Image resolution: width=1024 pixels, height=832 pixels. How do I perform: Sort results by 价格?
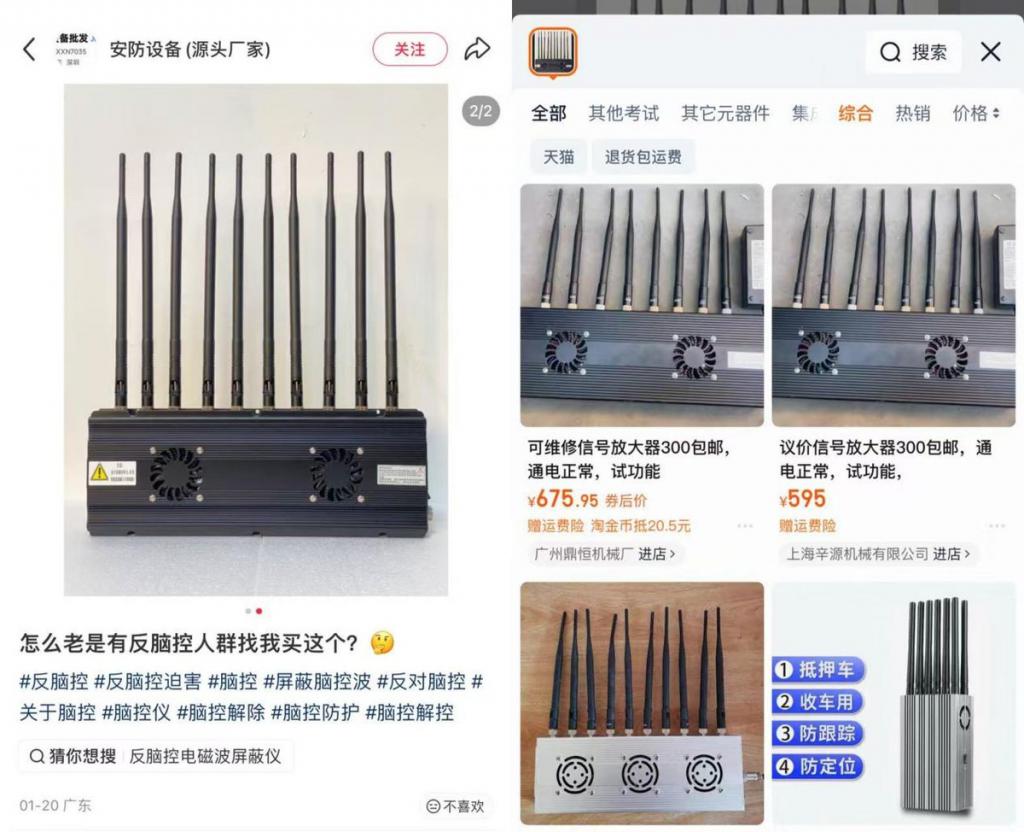tap(975, 113)
